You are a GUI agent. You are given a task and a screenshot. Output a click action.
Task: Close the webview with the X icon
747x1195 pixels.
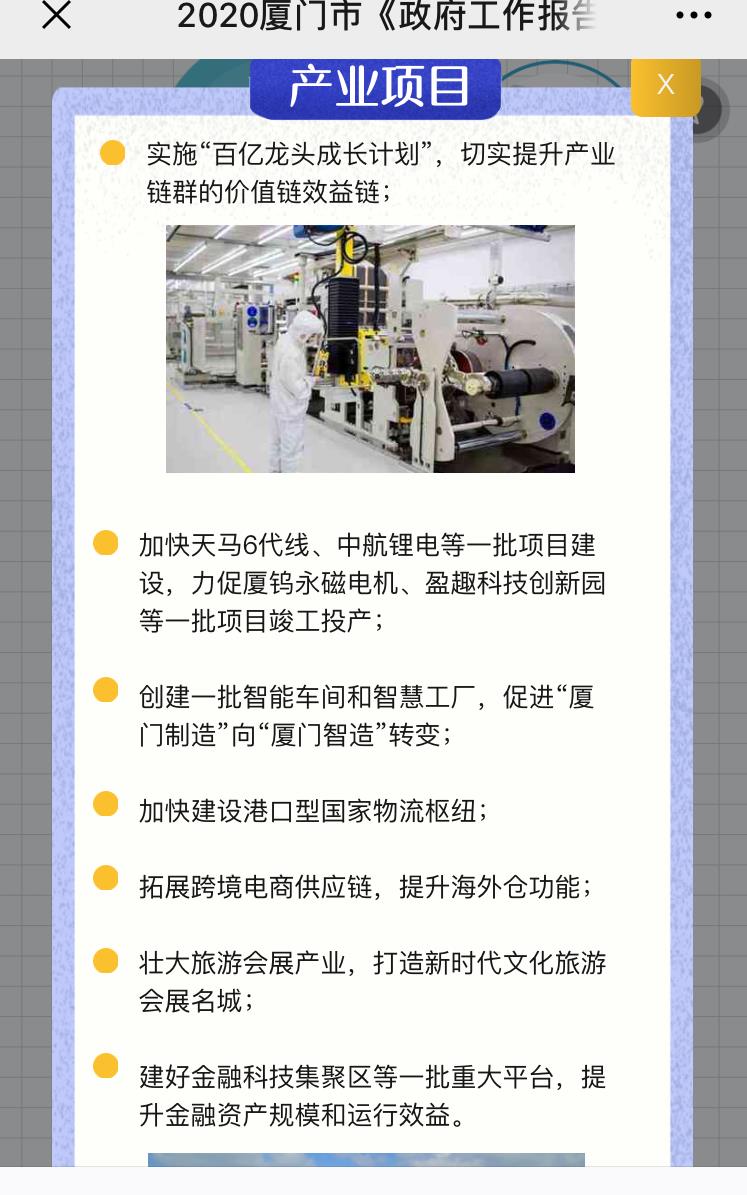click(57, 15)
